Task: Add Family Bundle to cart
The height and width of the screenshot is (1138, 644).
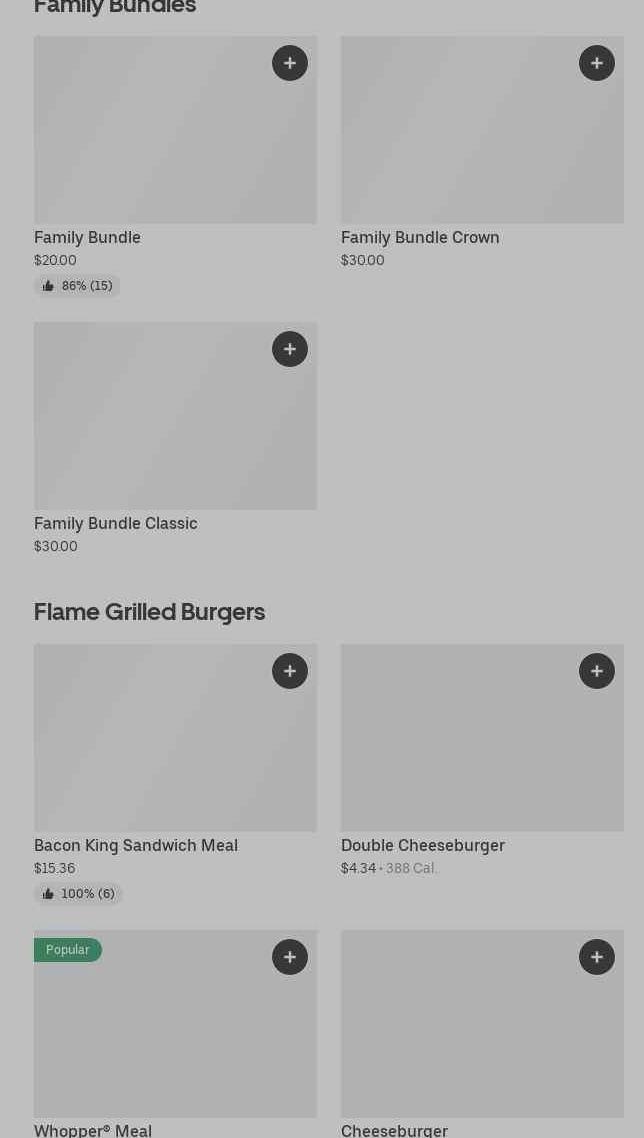Action: pos(290,63)
